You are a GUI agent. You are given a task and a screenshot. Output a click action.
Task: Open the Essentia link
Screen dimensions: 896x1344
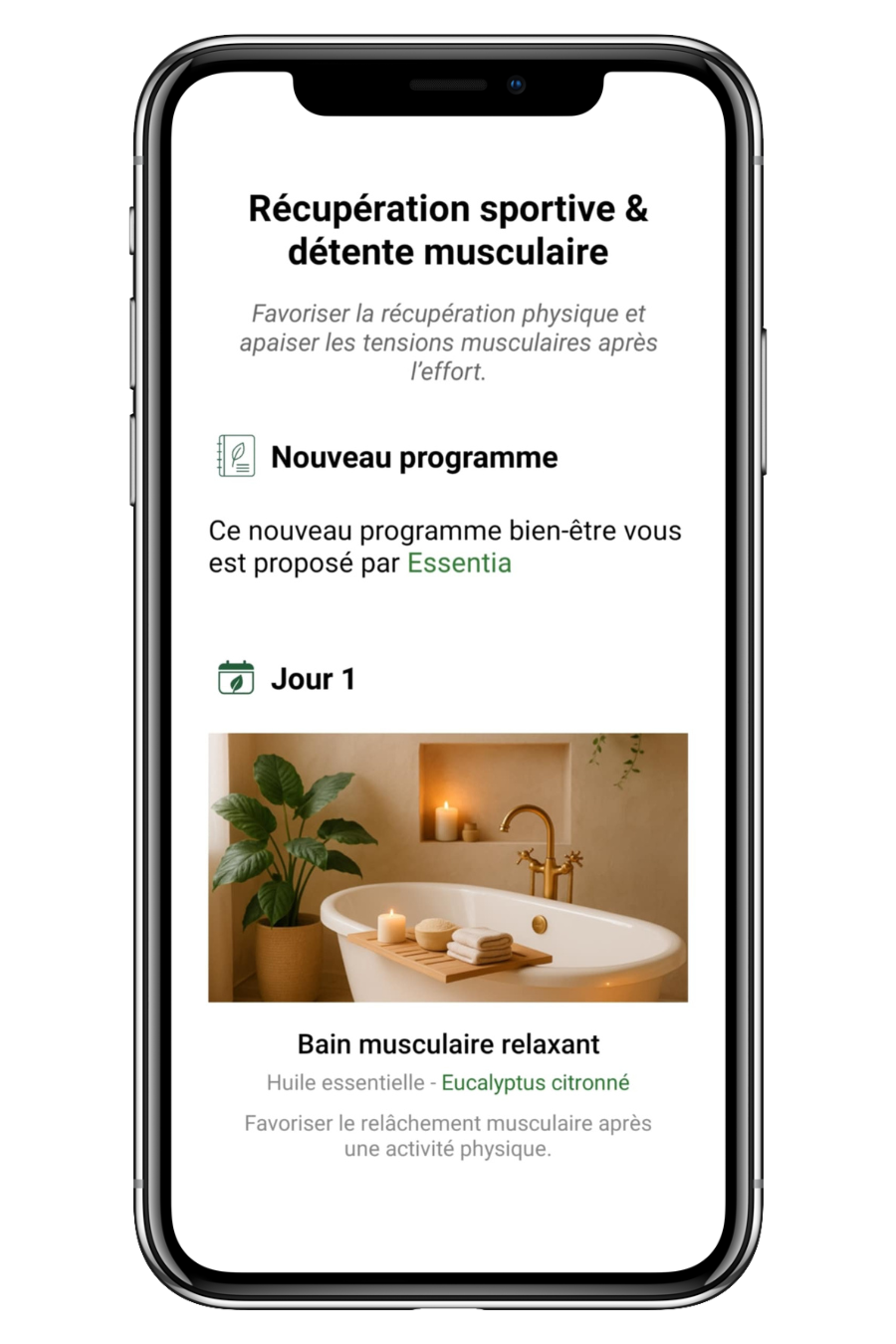tap(459, 563)
